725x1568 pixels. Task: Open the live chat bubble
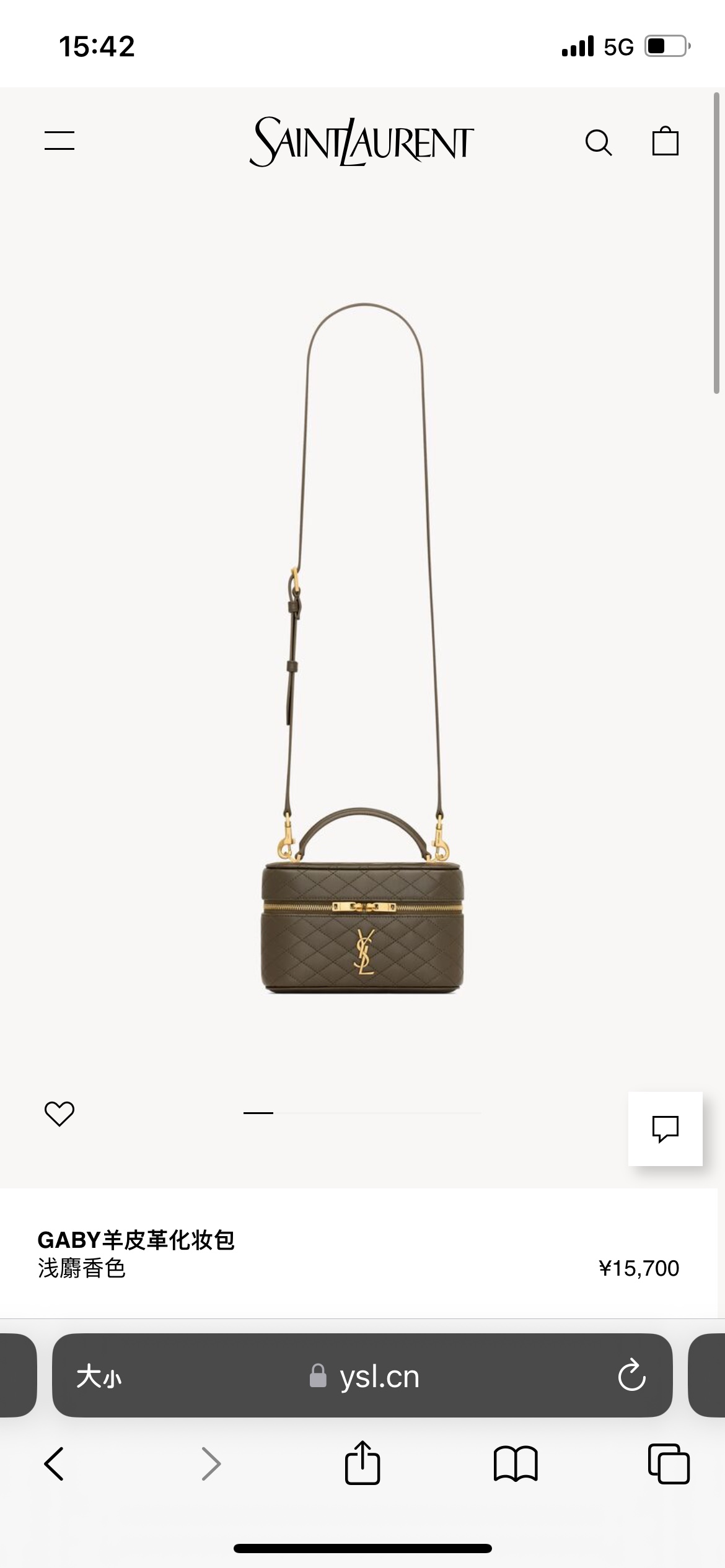(x=665, y=1128)
